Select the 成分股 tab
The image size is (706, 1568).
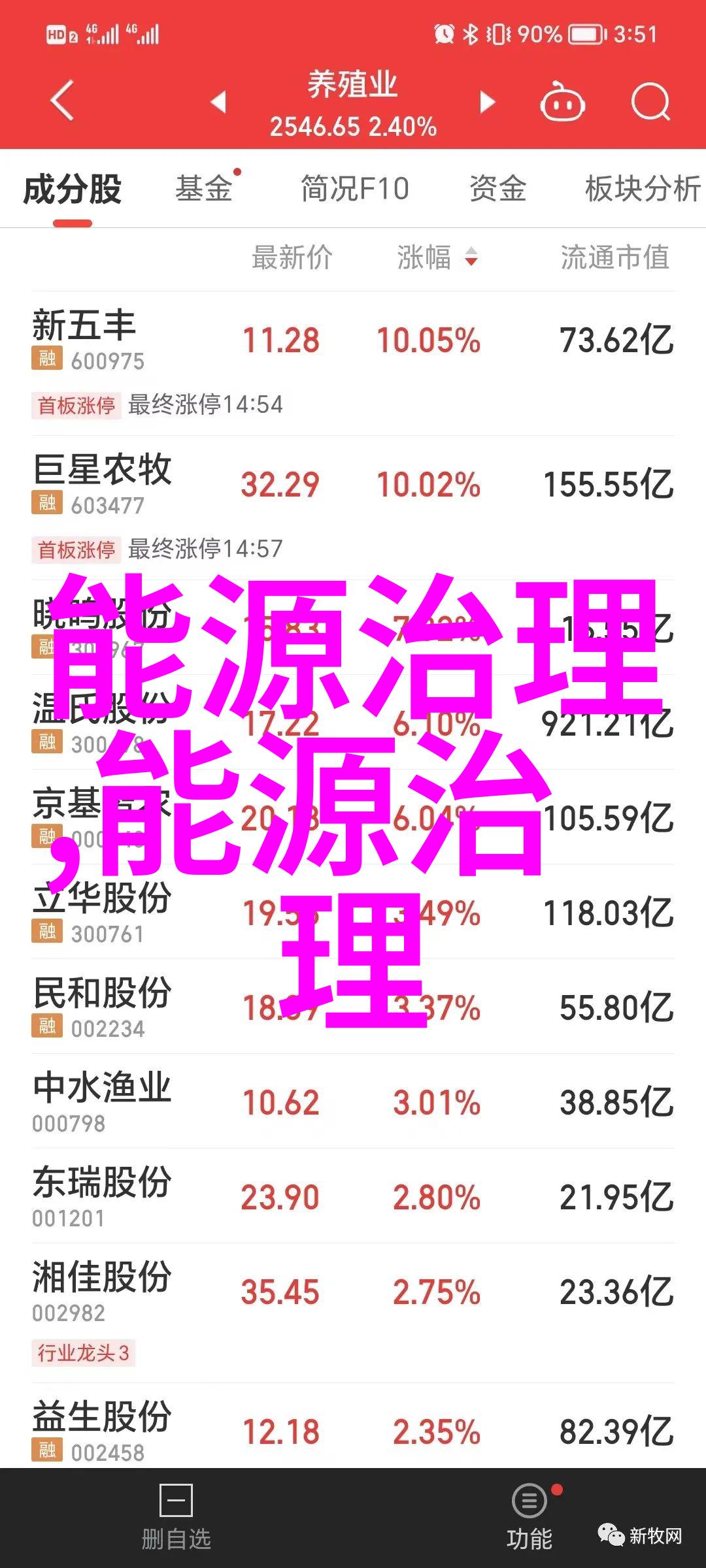[73, 189]
